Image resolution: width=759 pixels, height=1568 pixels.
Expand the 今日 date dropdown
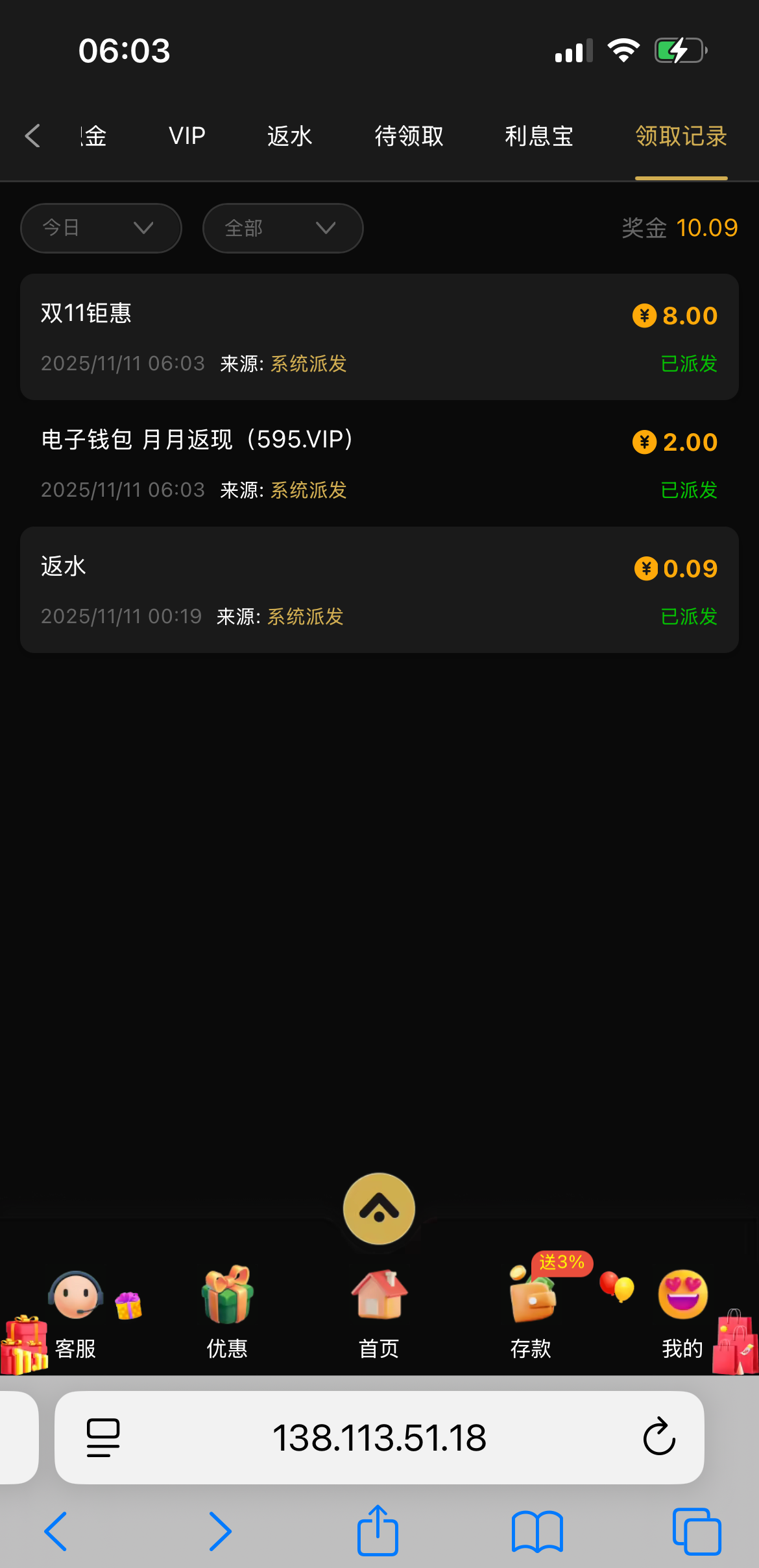101,228
